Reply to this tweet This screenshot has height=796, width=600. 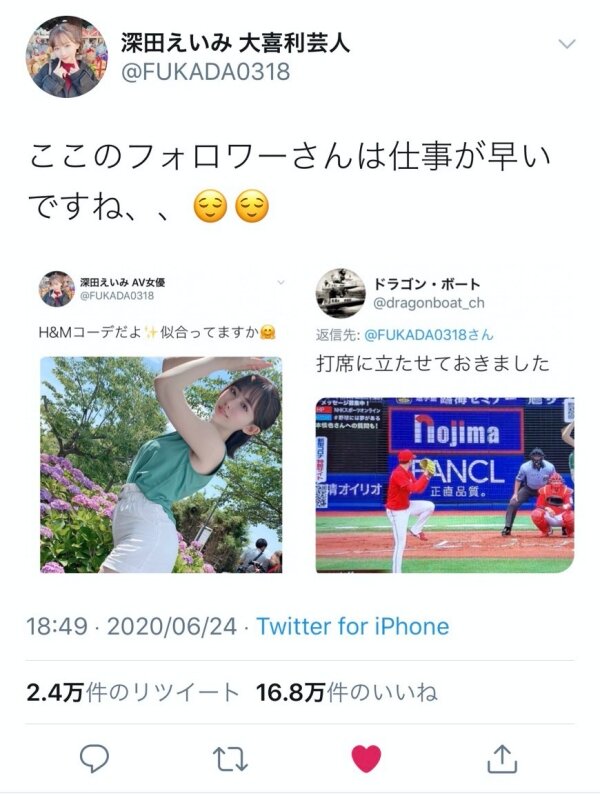[94, 758]
